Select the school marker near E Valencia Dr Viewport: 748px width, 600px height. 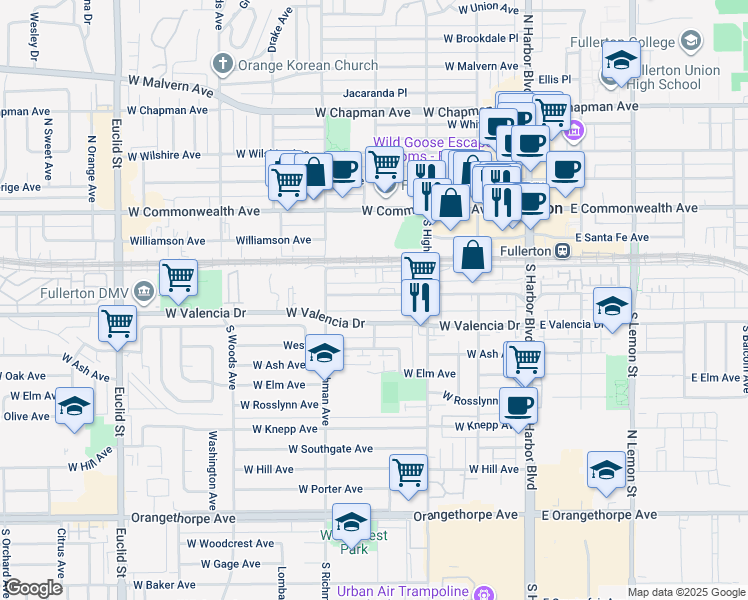[x=613, y=307]
